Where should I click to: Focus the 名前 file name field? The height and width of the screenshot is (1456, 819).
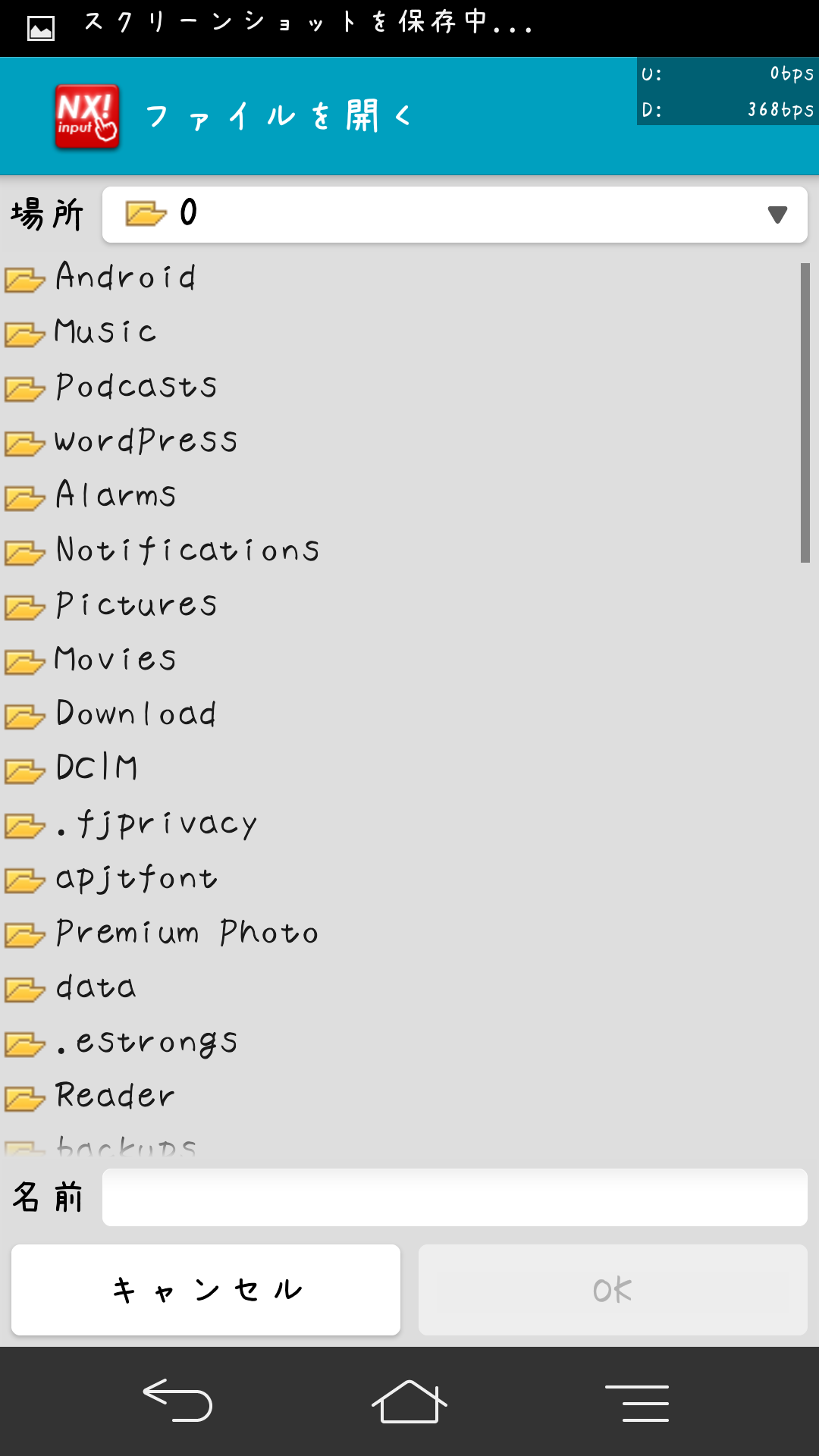click(x=455, y=1197)
